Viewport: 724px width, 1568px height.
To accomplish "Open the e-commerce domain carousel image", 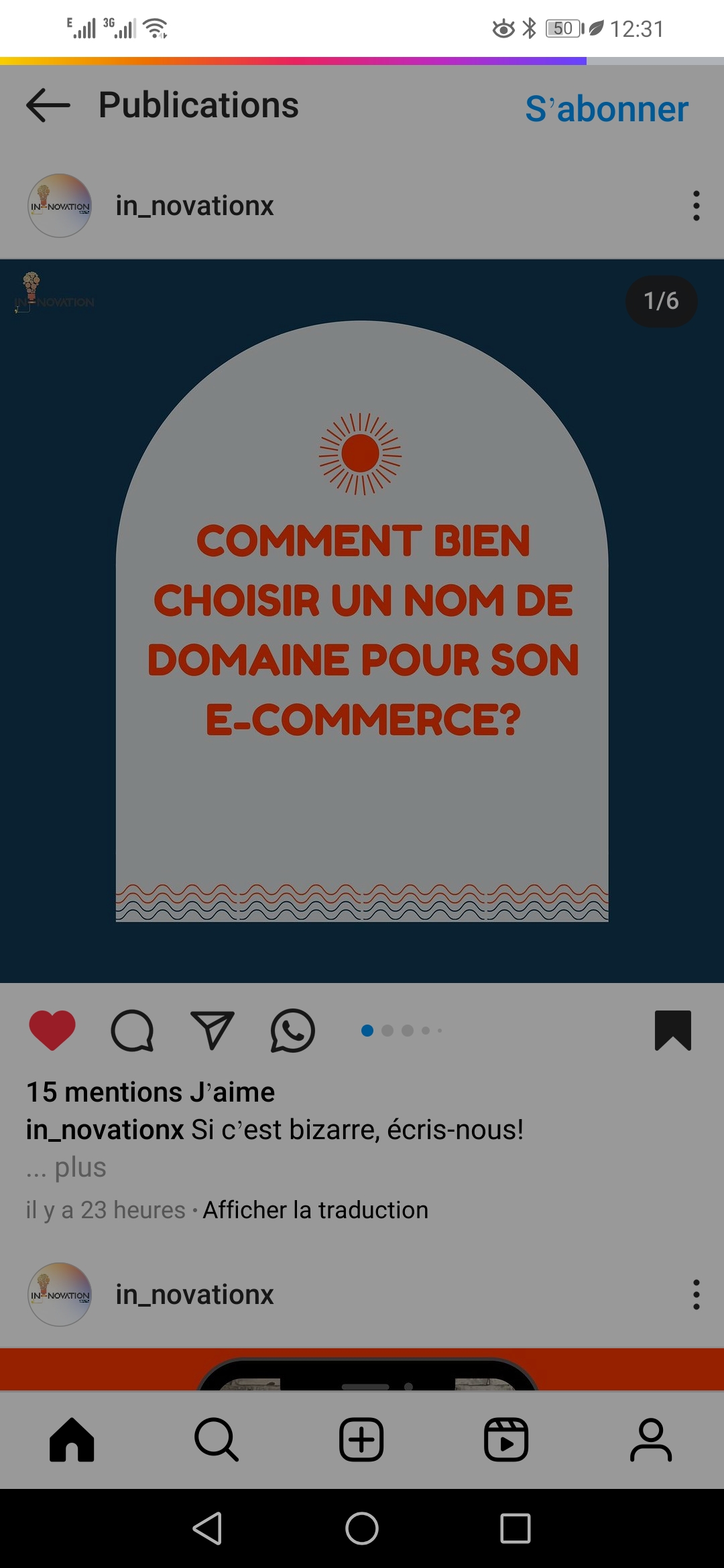I will point(362,621).
